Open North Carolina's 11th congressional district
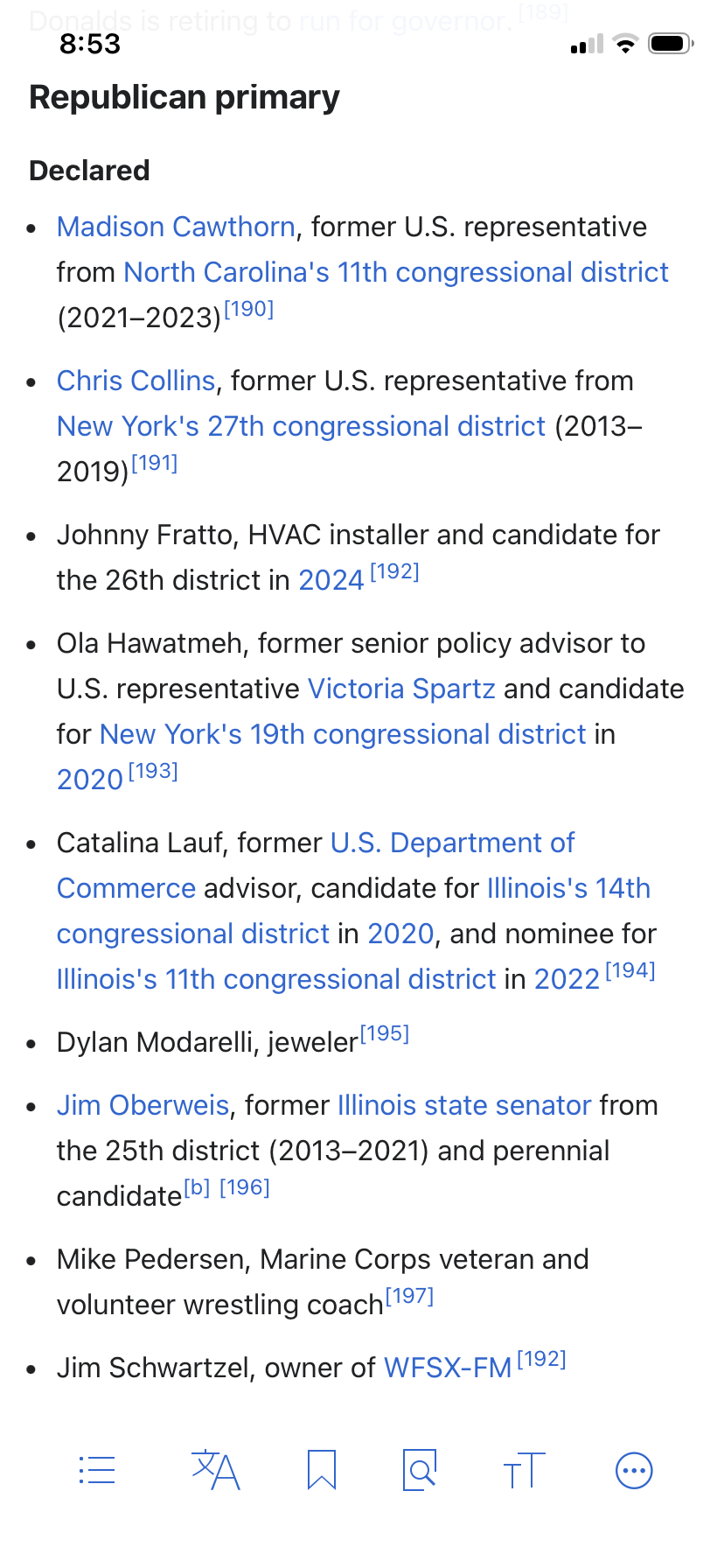 pos(395,273)
